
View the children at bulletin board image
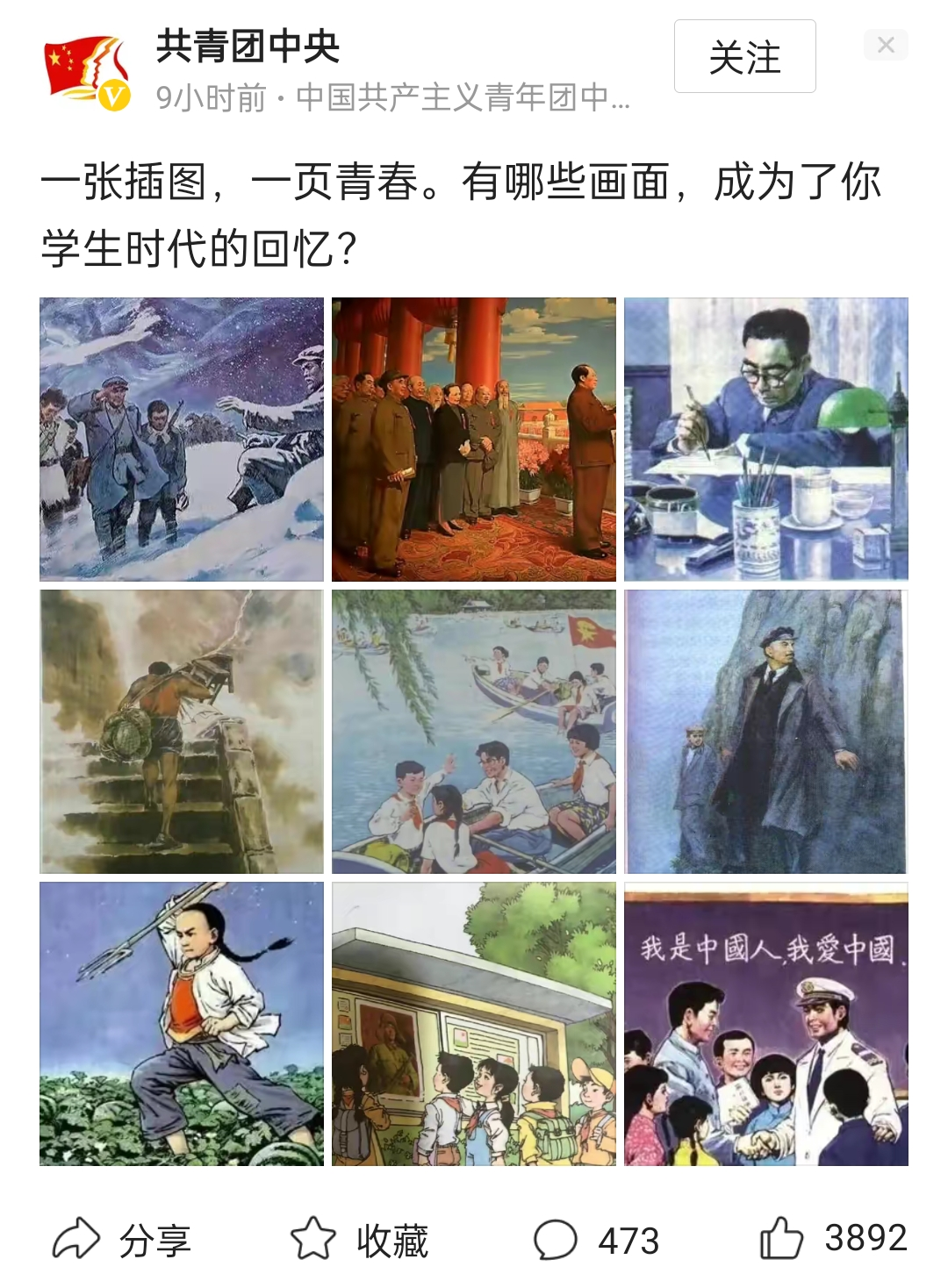pos(474,1024)
